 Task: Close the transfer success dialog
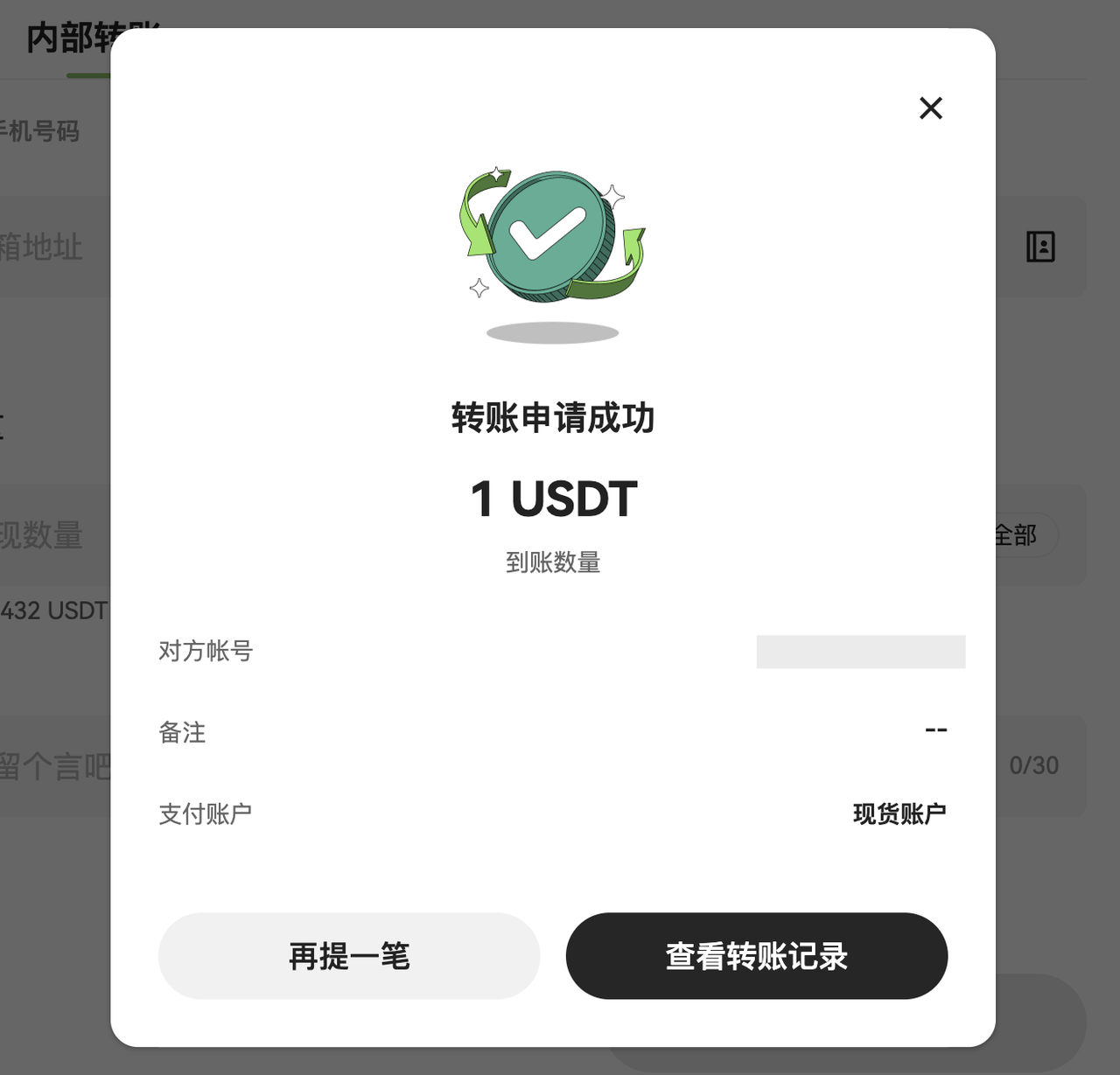pyautogui.click(x=931, y=108)
